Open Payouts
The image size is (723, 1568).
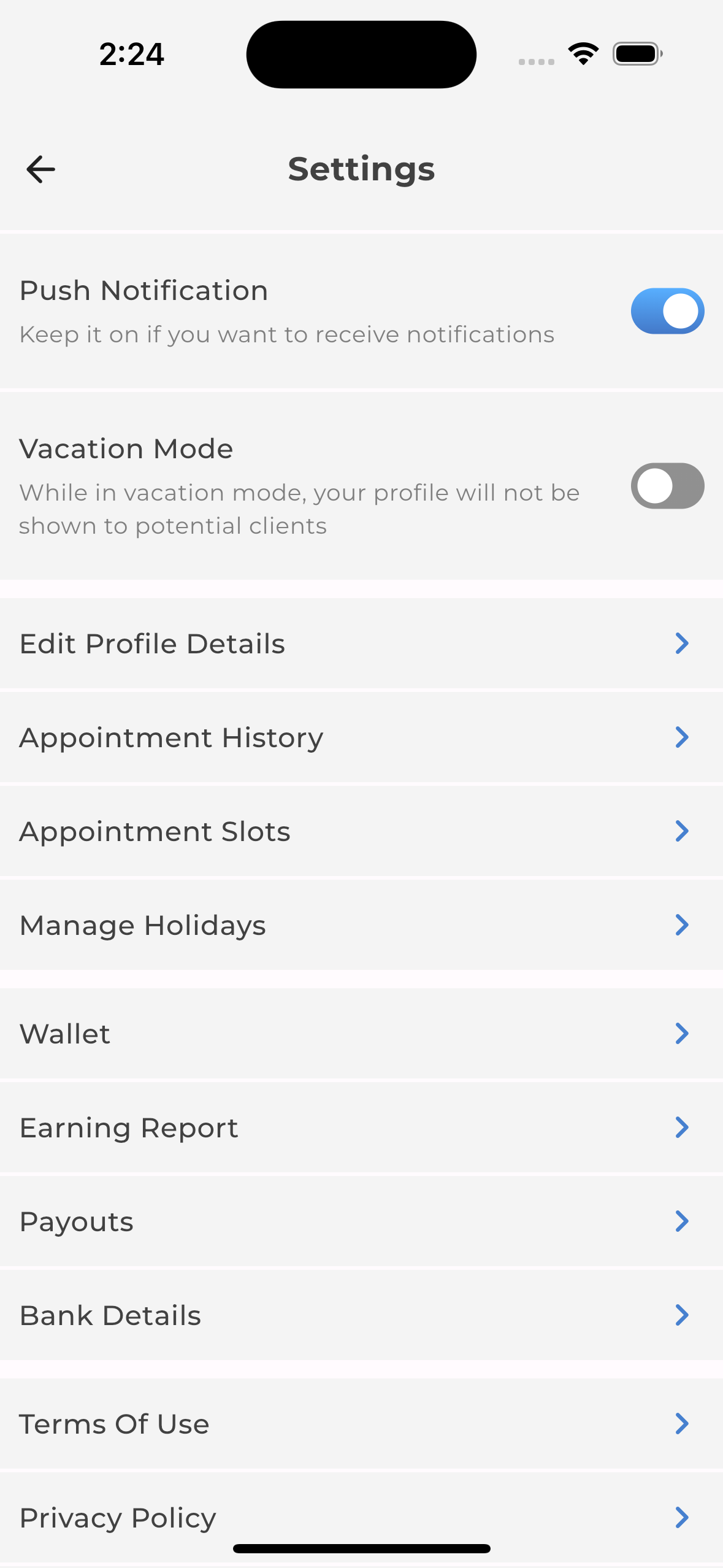[x=361, y=1221]
